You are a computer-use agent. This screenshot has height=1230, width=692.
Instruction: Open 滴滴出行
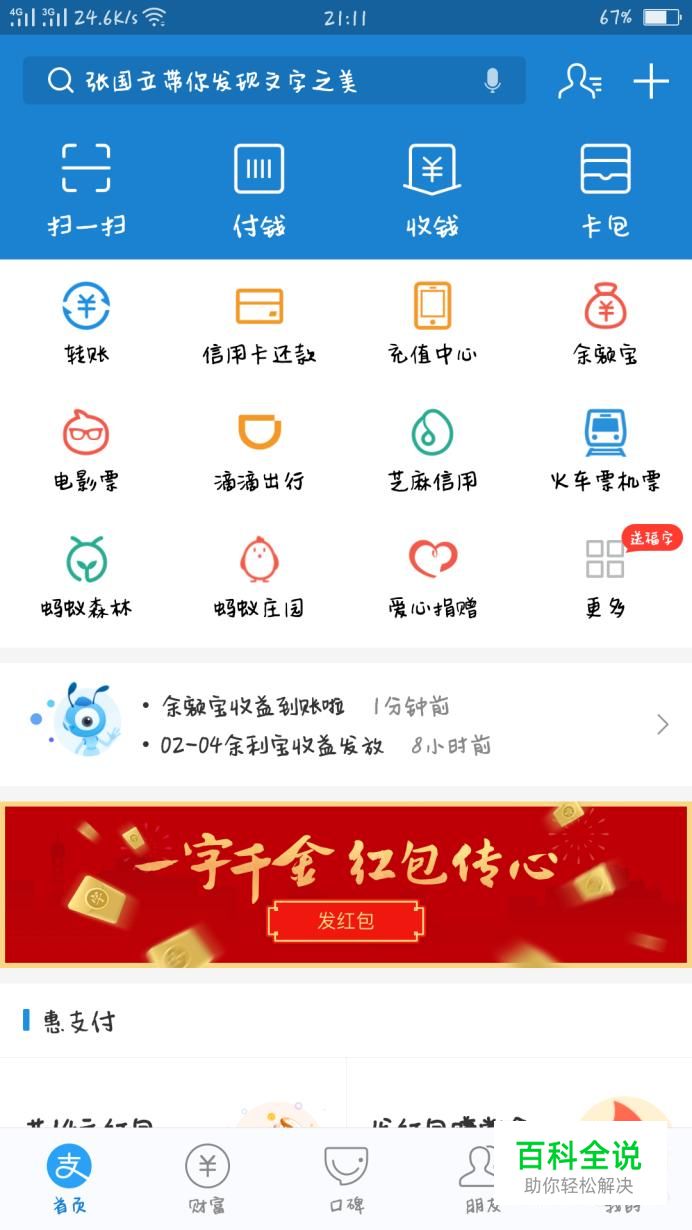click(x=259, y=449)
